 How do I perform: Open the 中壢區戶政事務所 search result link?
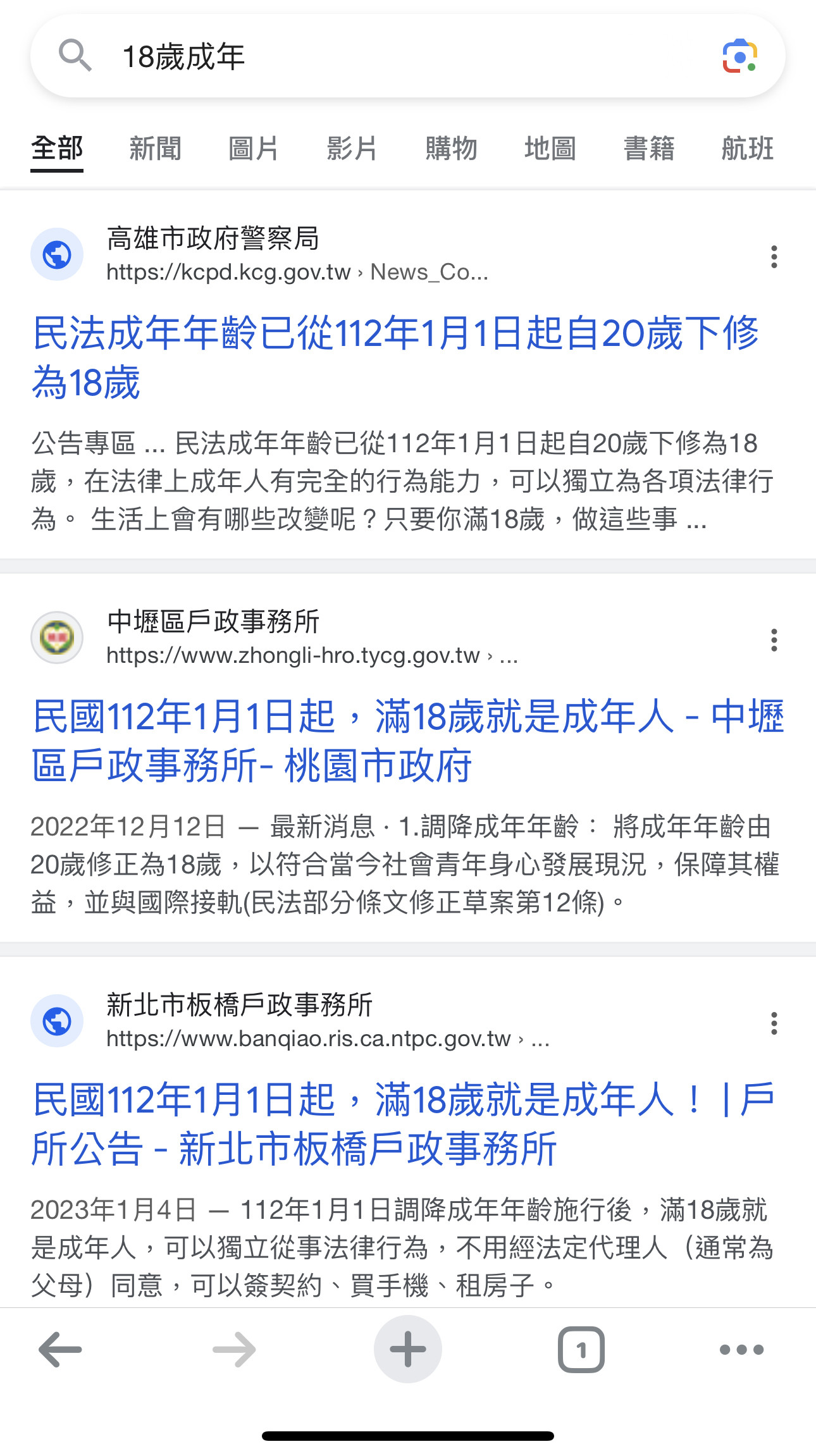point(408,741)
